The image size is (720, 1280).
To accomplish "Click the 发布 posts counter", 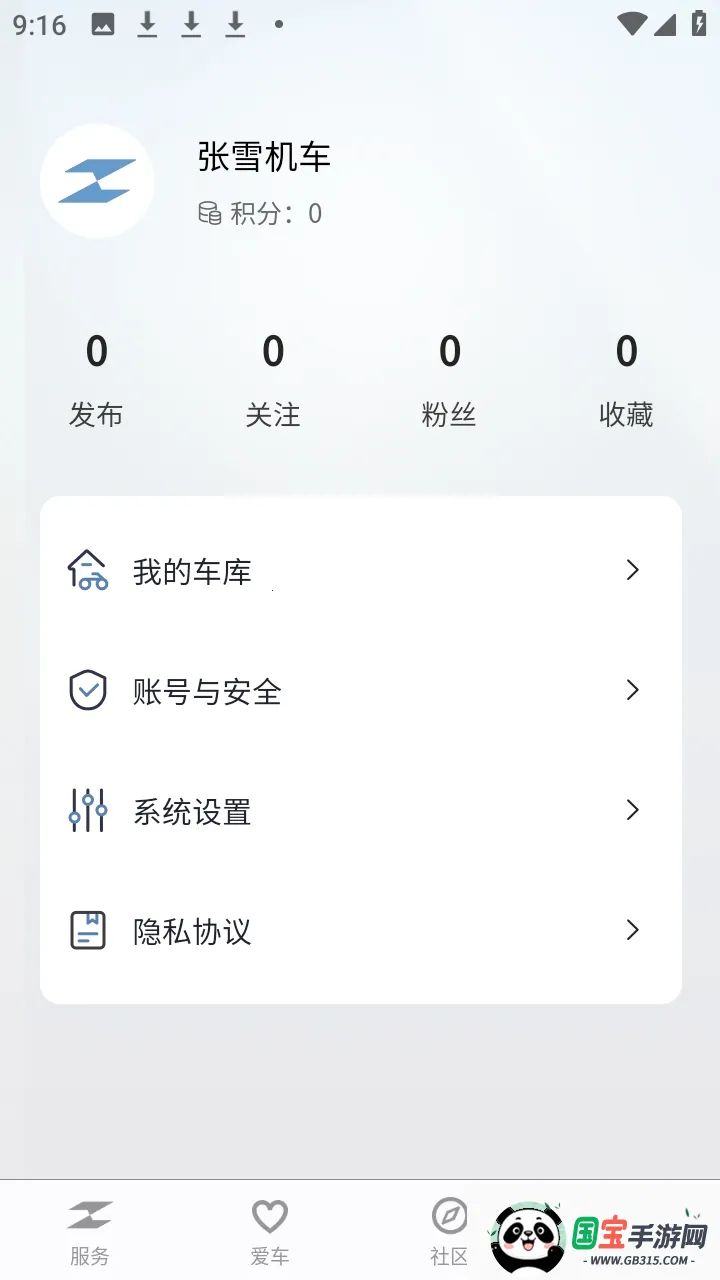I will 96,378.
